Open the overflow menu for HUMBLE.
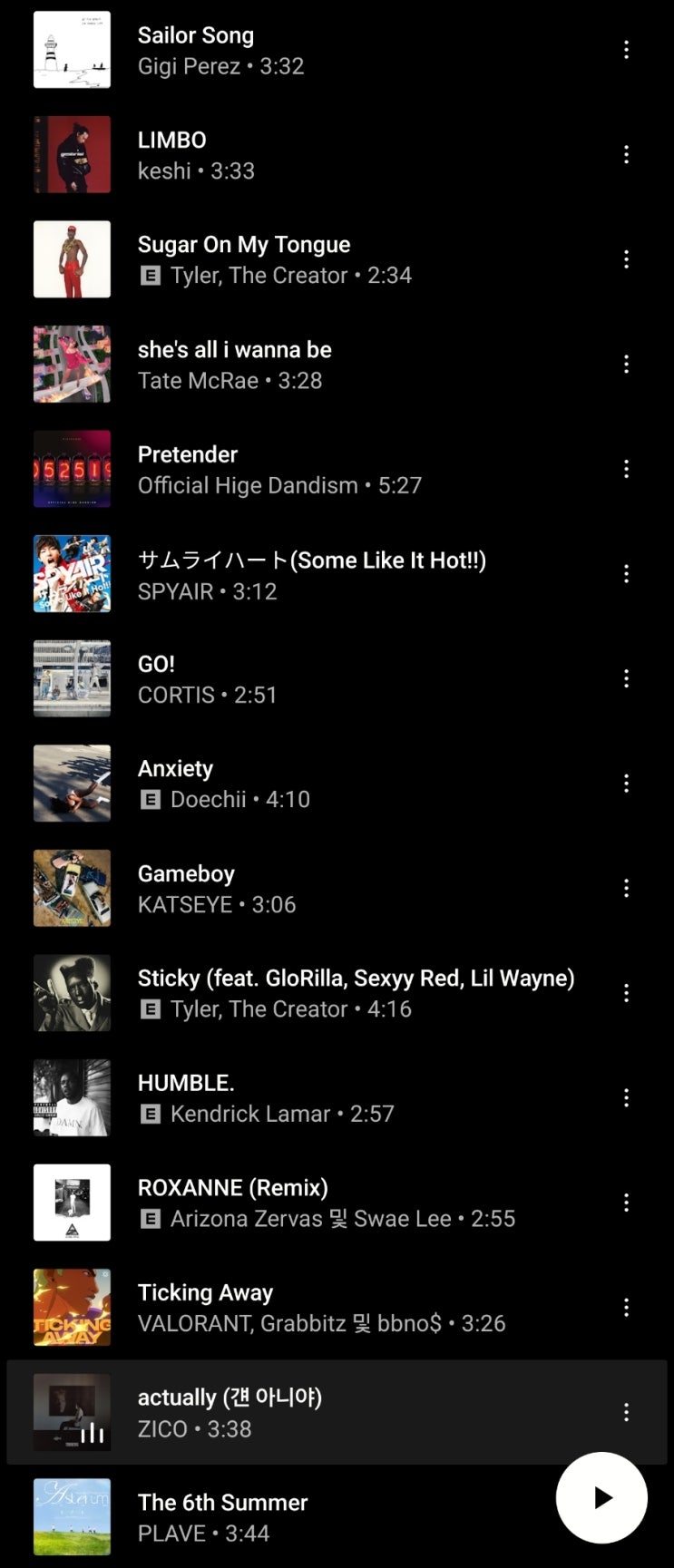This screenshot has width=674, height=1568. tap(626, 1098)
